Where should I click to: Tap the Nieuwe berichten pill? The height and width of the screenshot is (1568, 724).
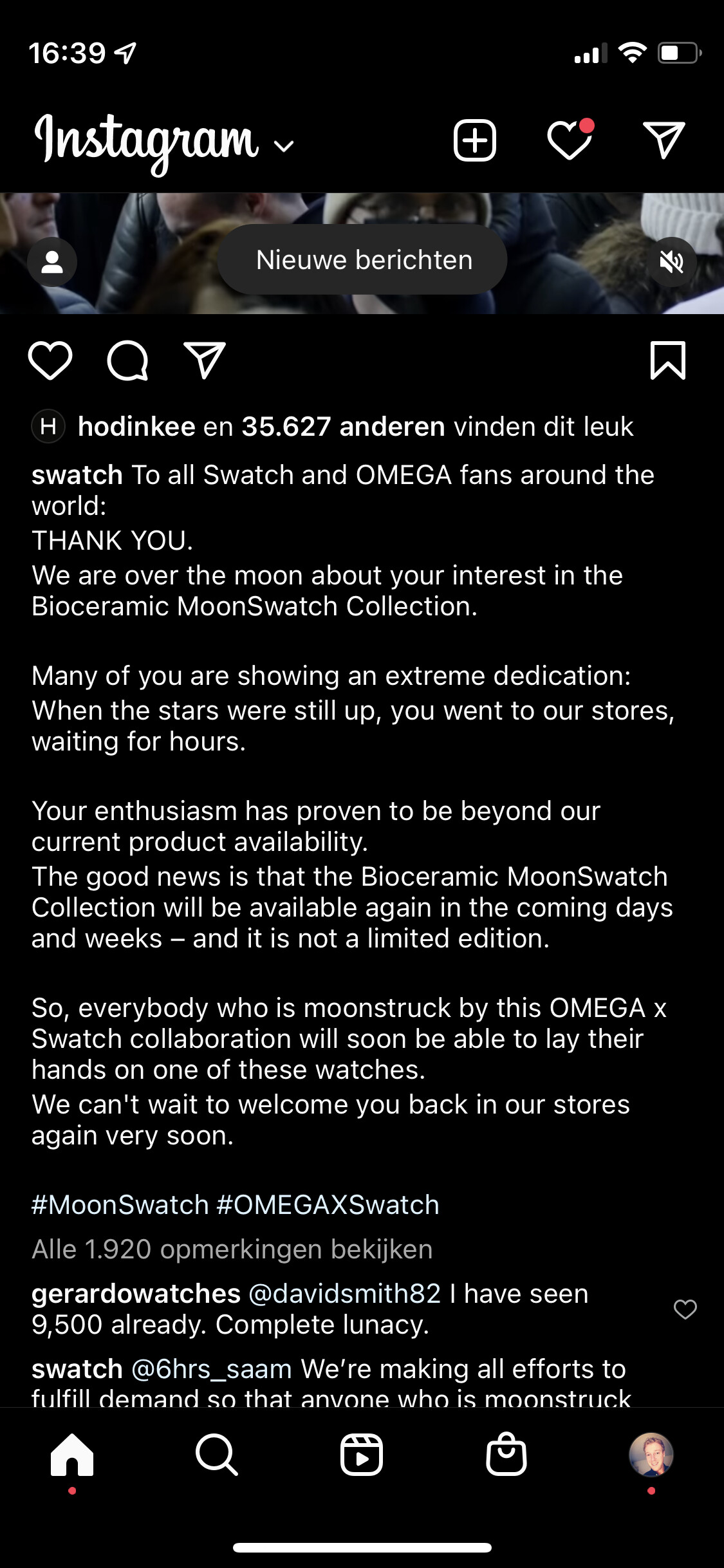[x=362, y=259]
